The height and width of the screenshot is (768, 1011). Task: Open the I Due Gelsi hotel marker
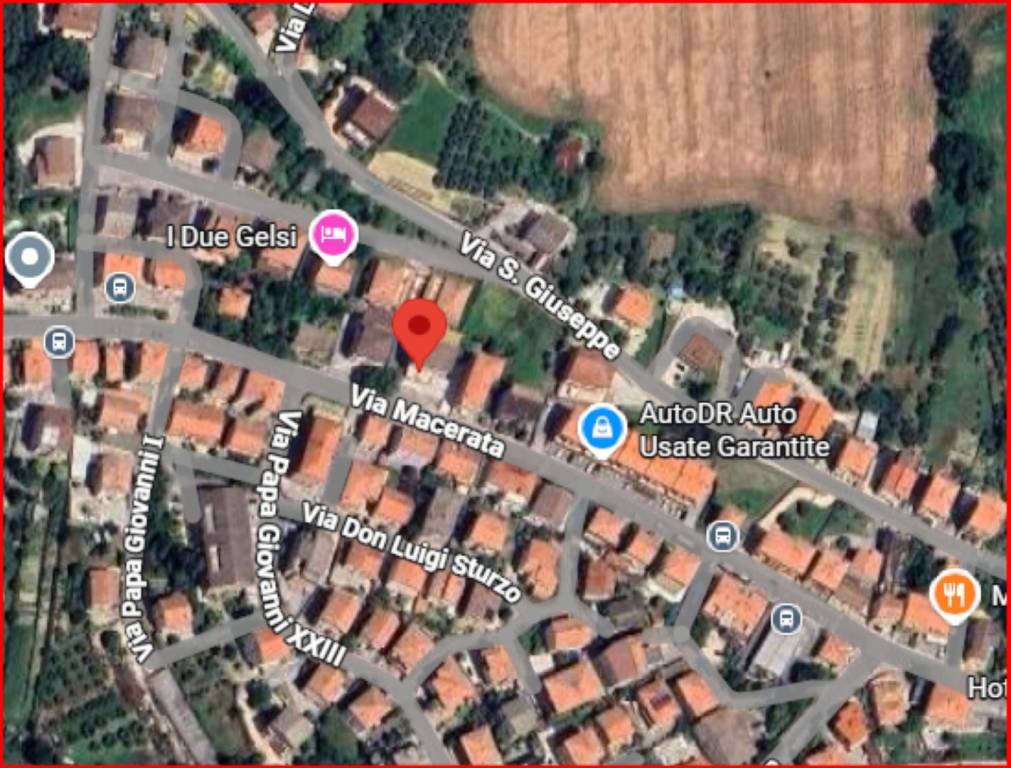click(x=333, y=236)
